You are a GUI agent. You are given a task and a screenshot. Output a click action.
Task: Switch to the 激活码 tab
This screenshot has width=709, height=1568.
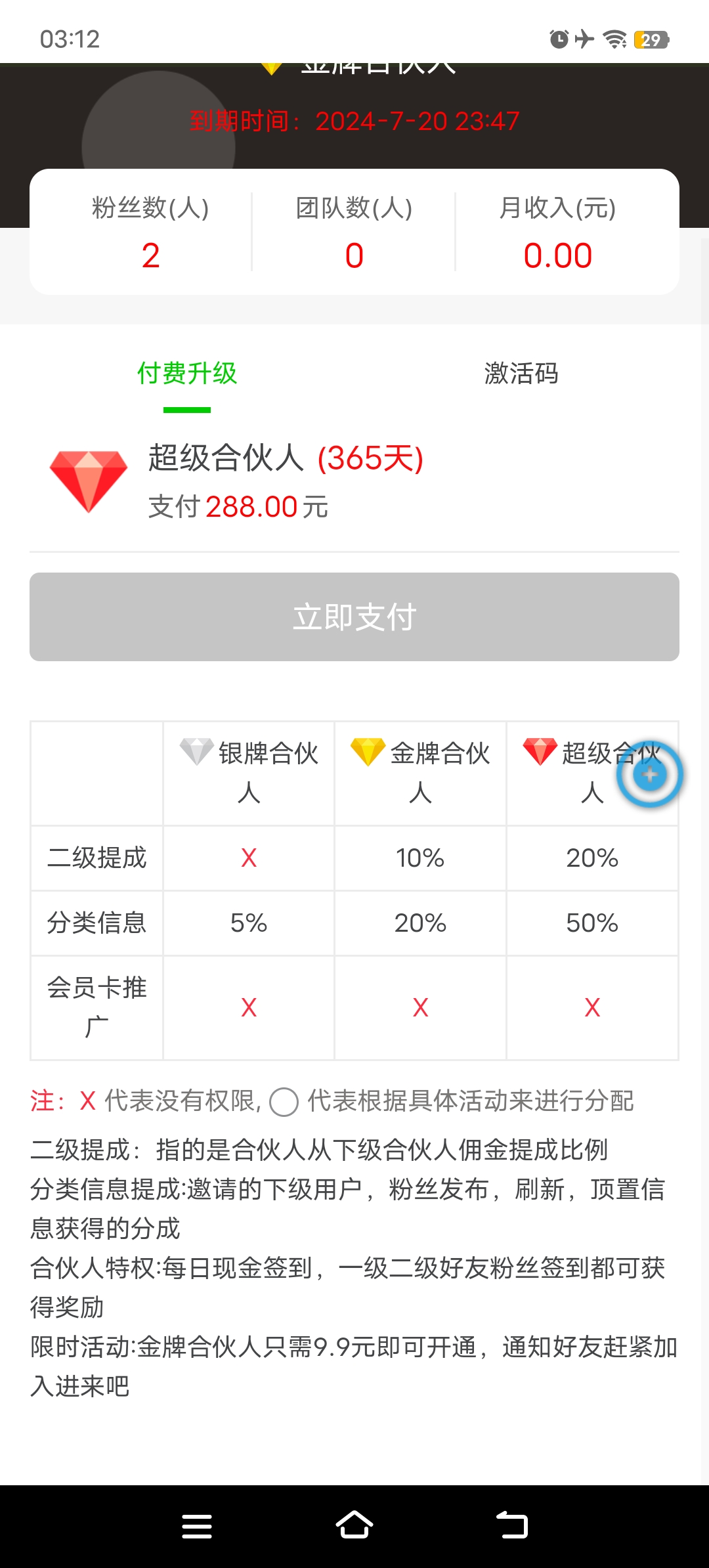521,374
